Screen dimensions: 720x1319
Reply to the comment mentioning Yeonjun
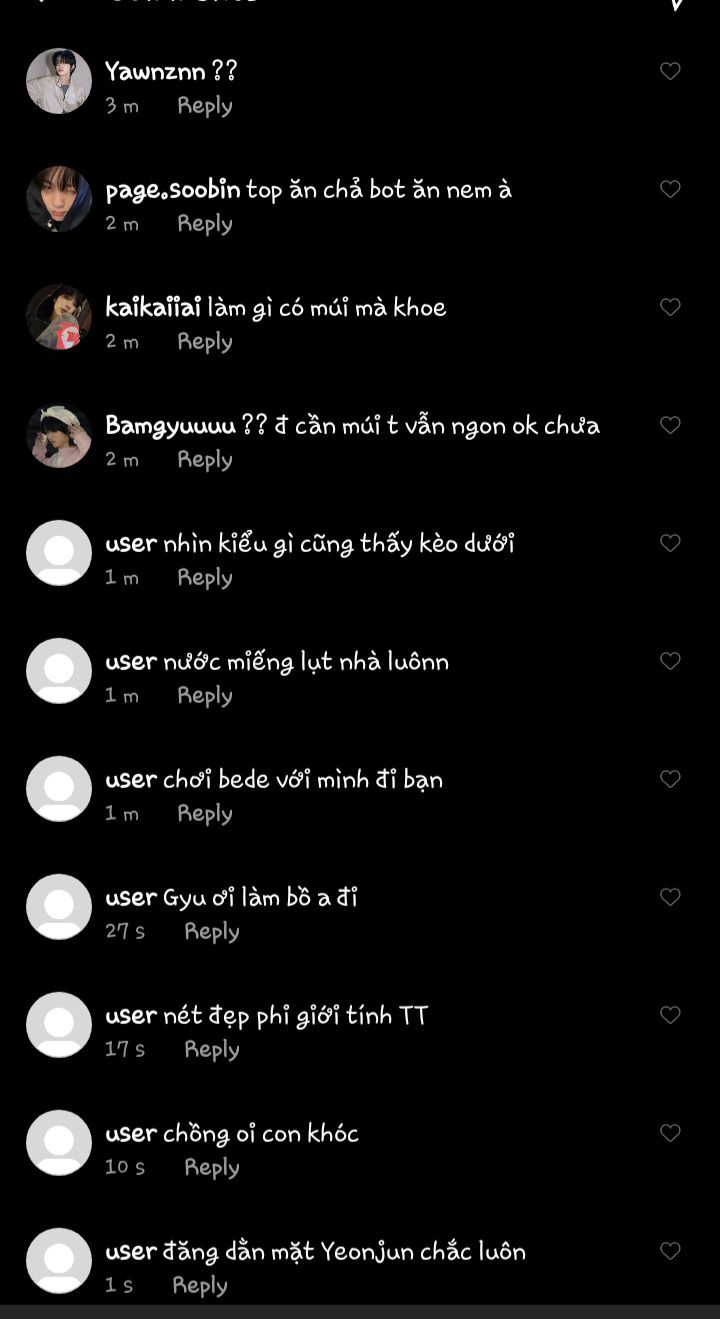pos(200,1286)
